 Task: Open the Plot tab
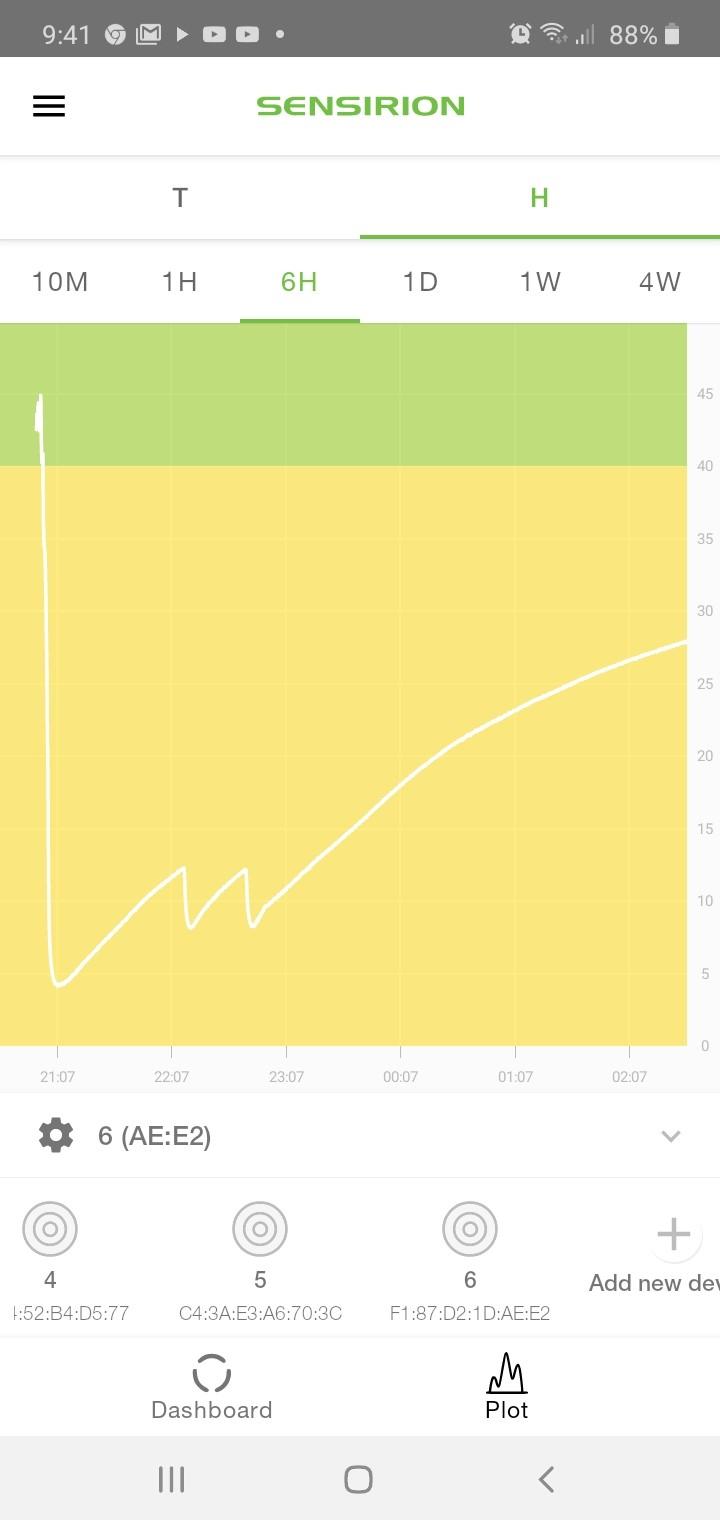[x=506, y=1387]
